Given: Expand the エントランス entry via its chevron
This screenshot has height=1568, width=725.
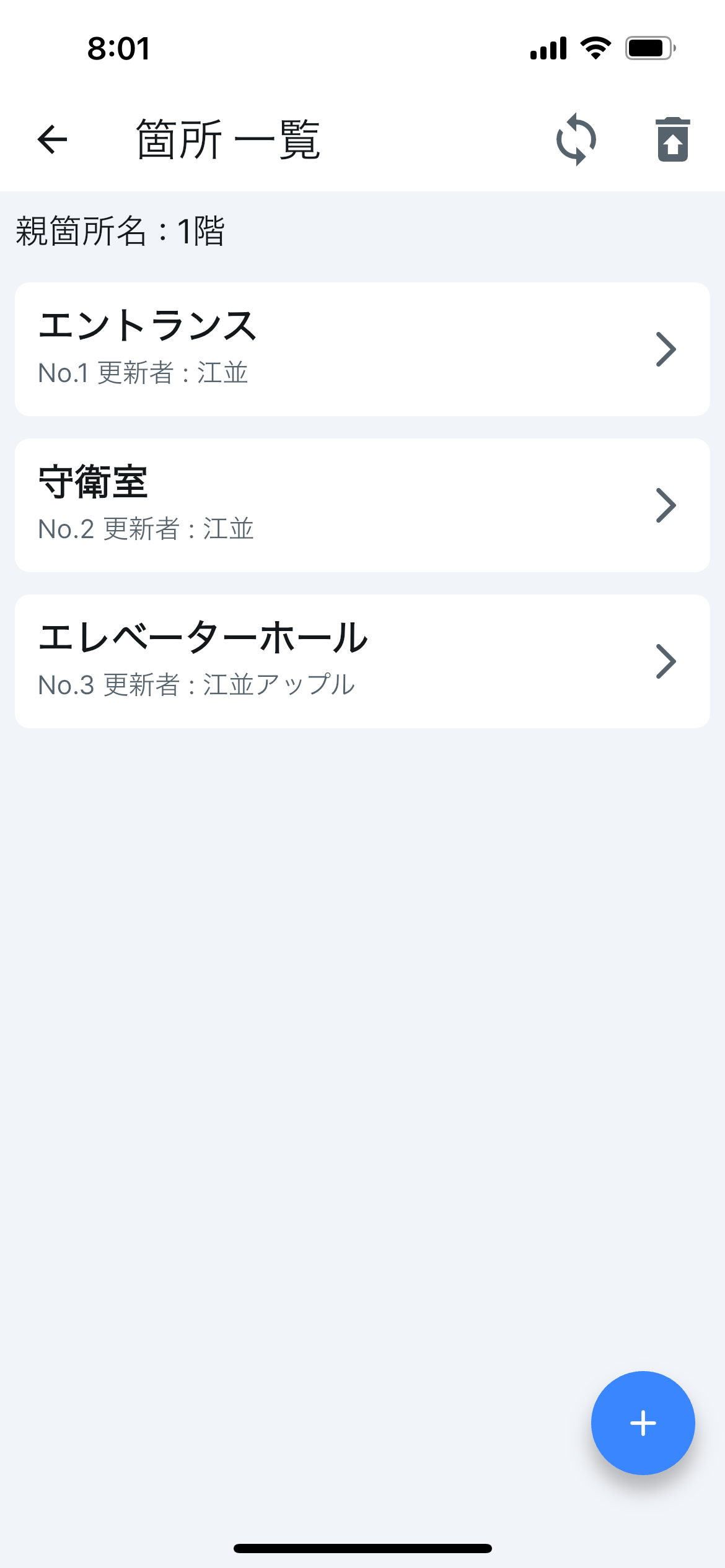Looking at the screenshot, I should click(x=667, y=349).
